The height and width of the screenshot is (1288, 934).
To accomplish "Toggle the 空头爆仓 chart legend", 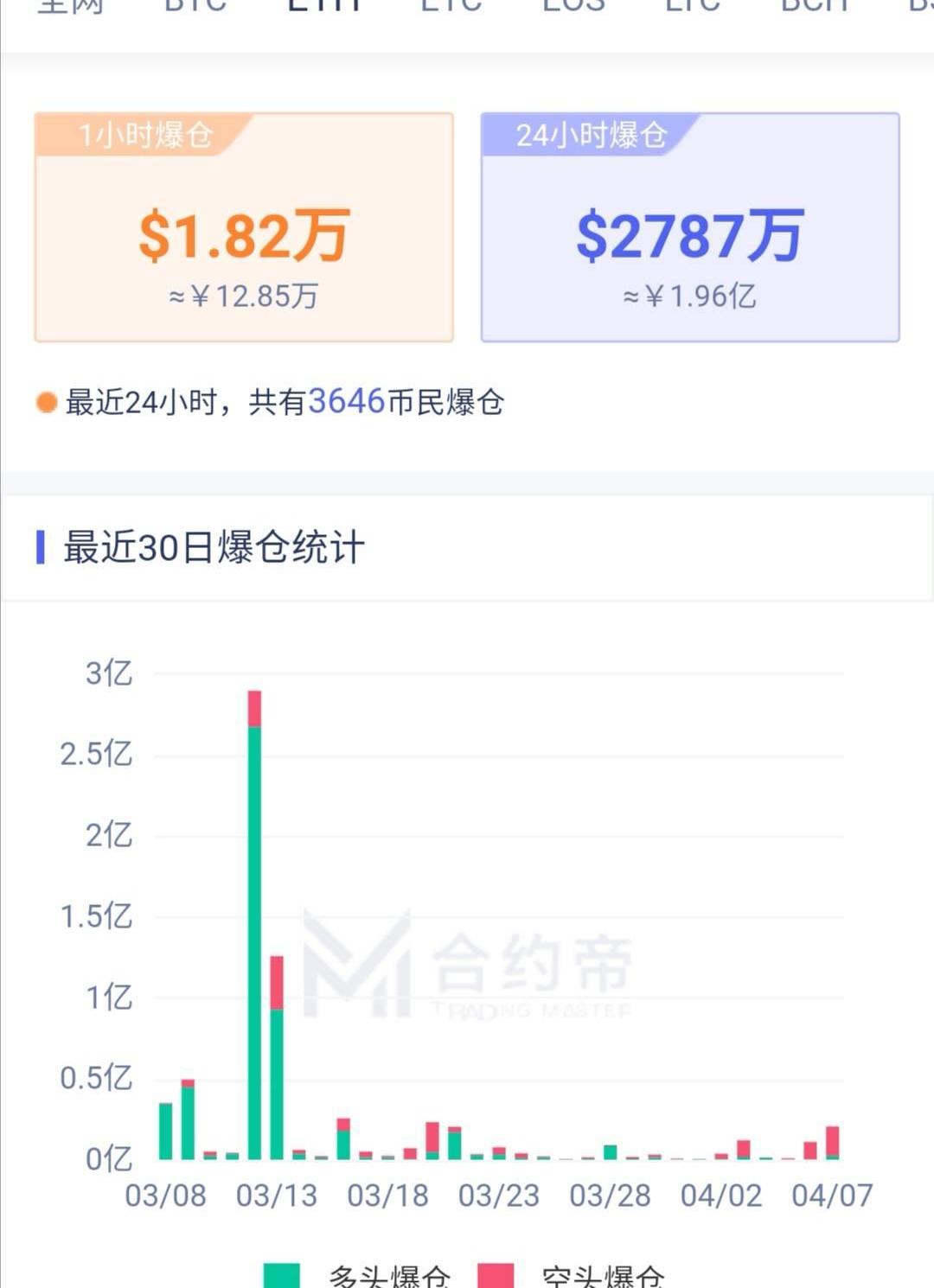I will point(571,1276).
